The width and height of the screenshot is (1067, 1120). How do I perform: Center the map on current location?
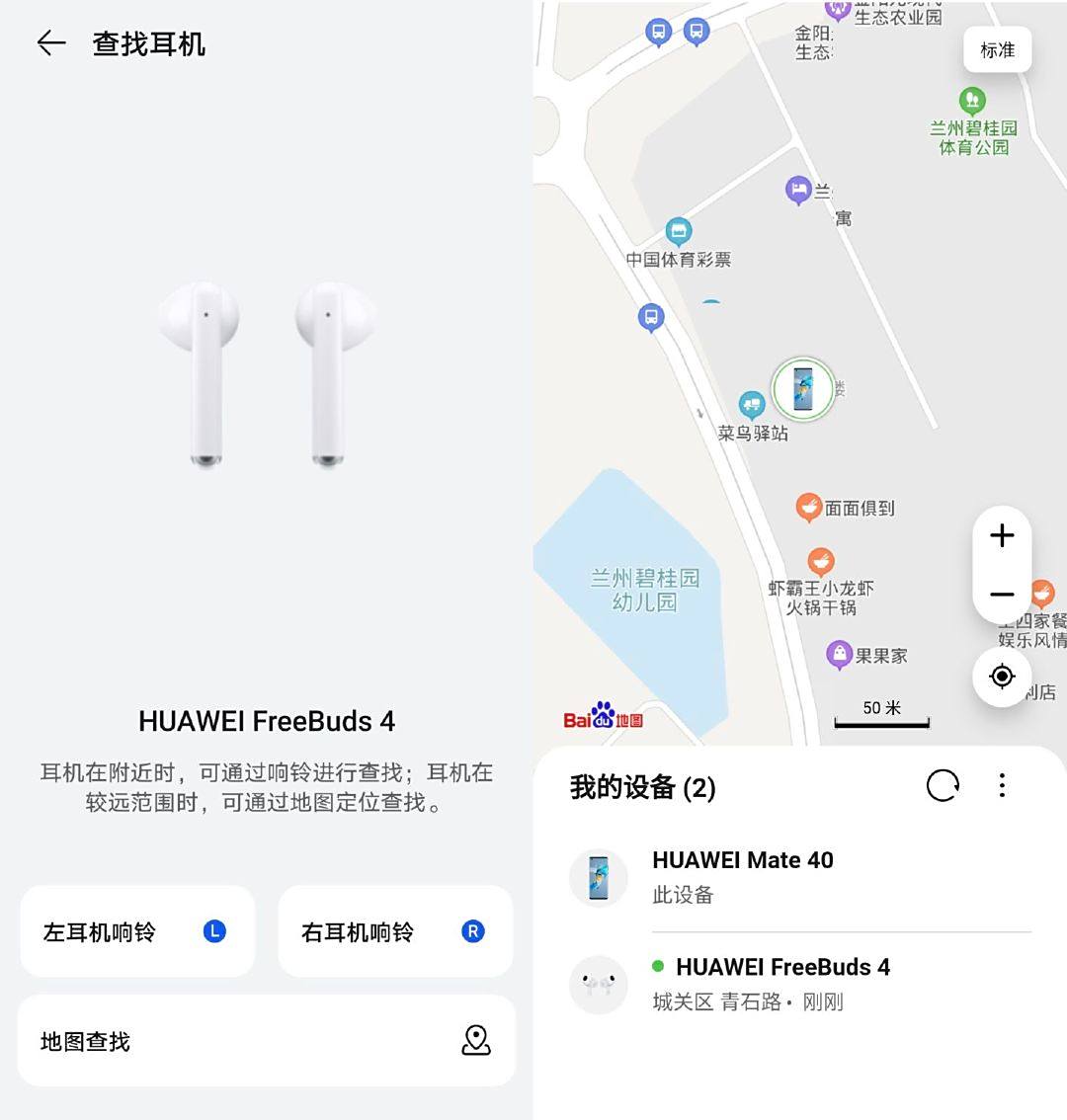click(x=1002, y=677)
